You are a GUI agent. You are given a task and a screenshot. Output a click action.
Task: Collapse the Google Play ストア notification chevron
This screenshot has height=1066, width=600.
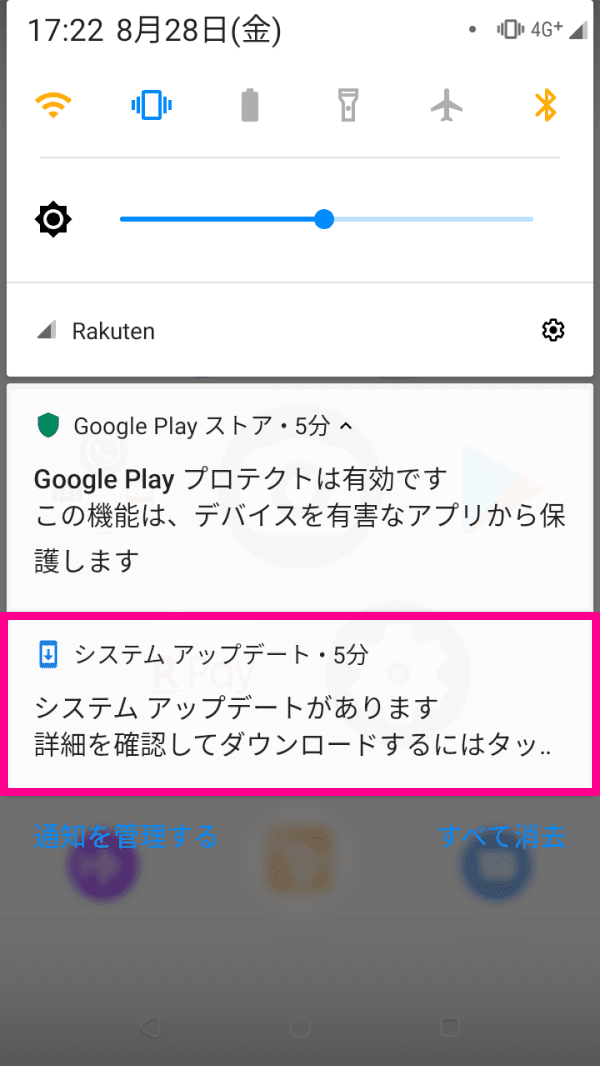coord(346,427)
